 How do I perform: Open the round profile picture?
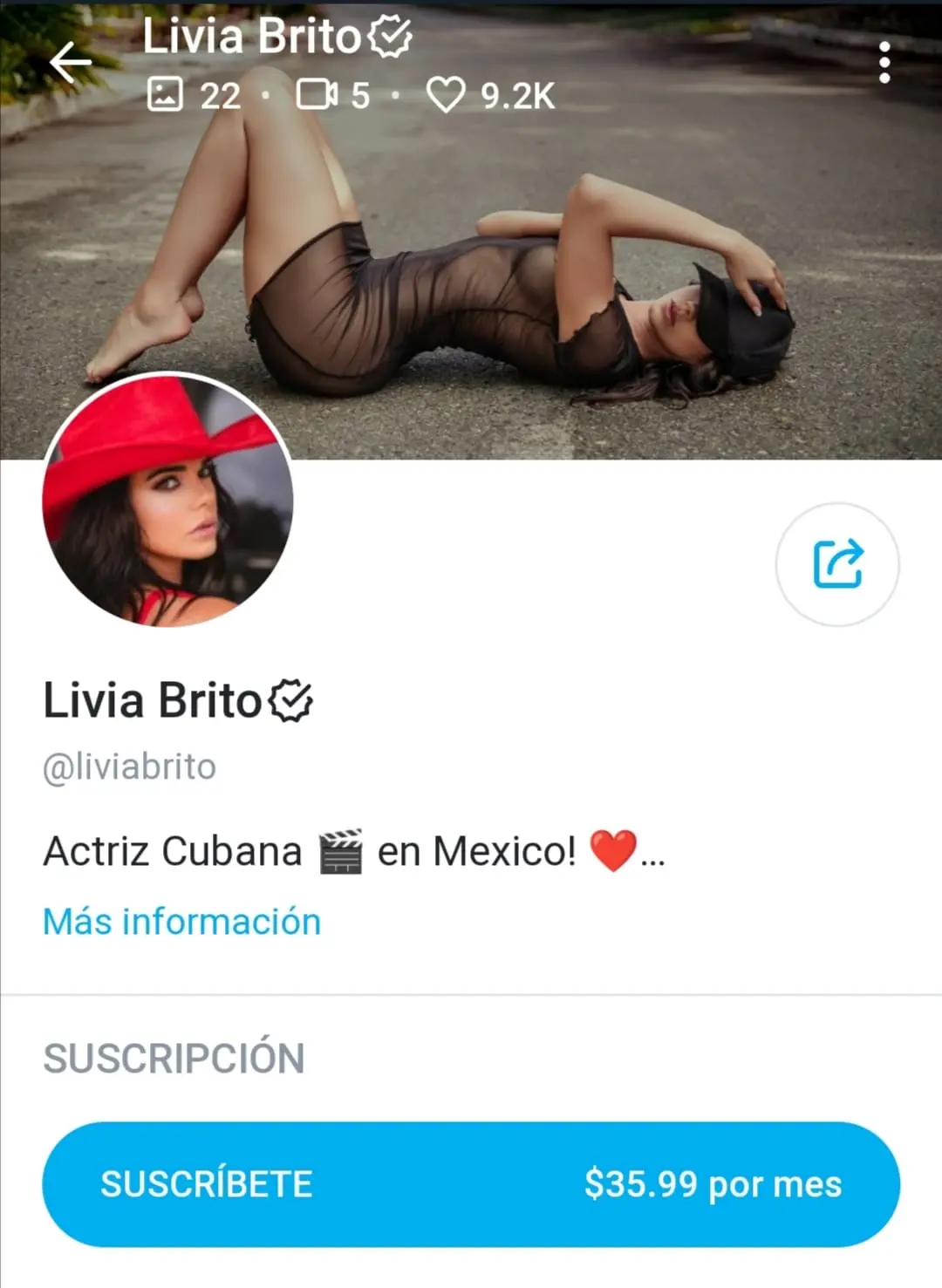[167, 500]
